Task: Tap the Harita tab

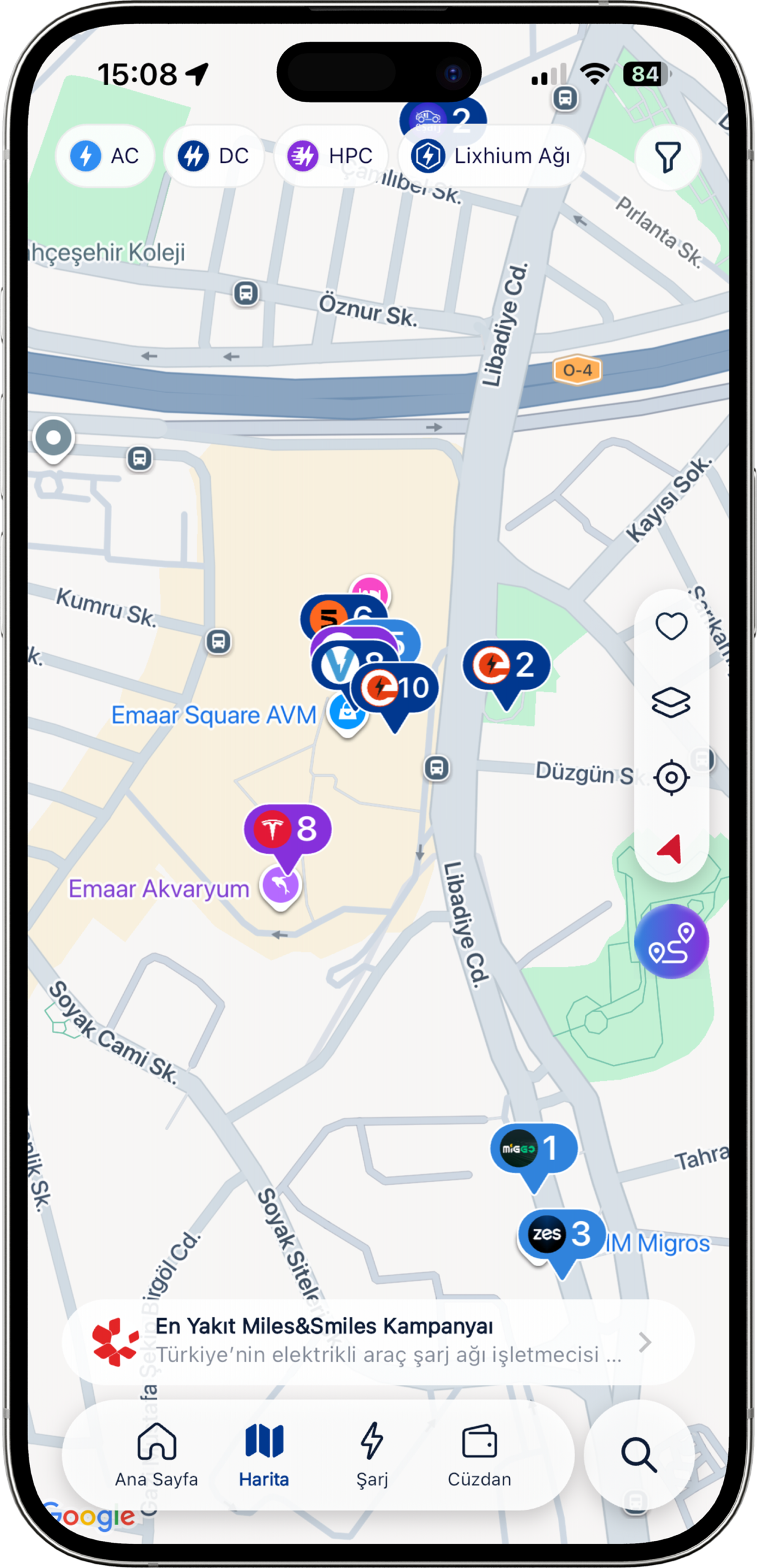Action: 264,1453
